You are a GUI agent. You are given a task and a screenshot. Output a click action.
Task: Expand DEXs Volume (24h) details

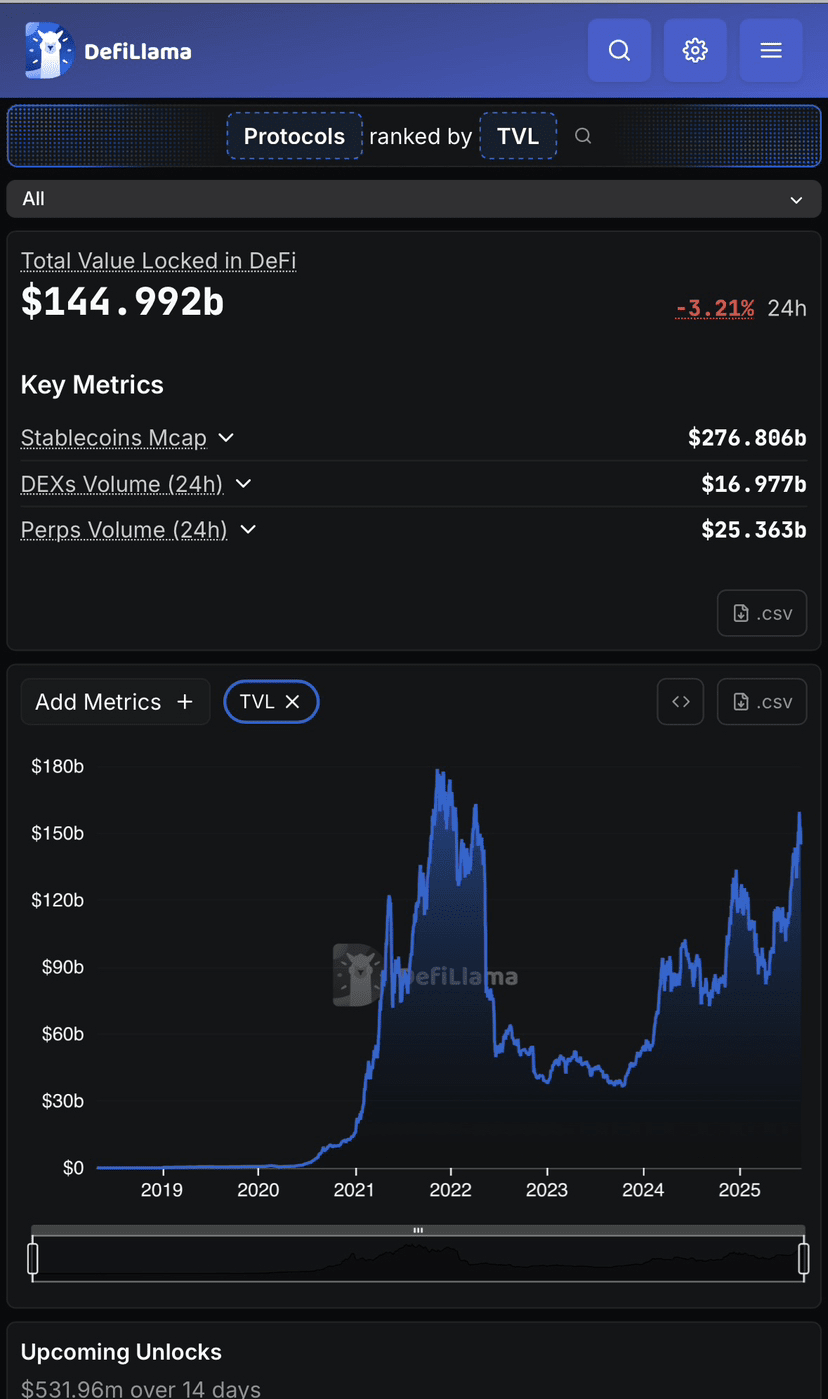[136, 484]
